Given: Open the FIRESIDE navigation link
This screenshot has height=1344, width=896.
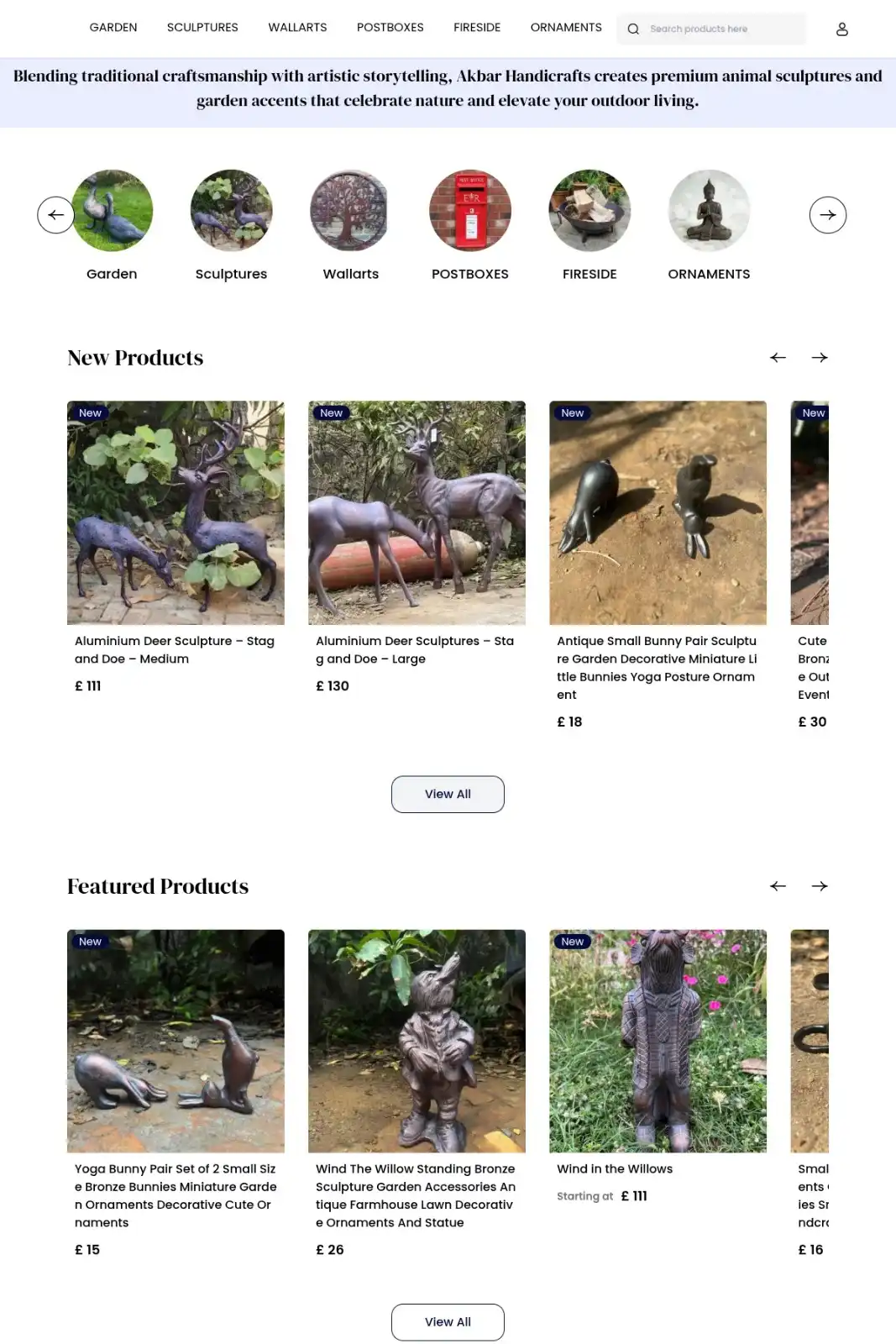Looking at the screenshot, I should point(477,28).
